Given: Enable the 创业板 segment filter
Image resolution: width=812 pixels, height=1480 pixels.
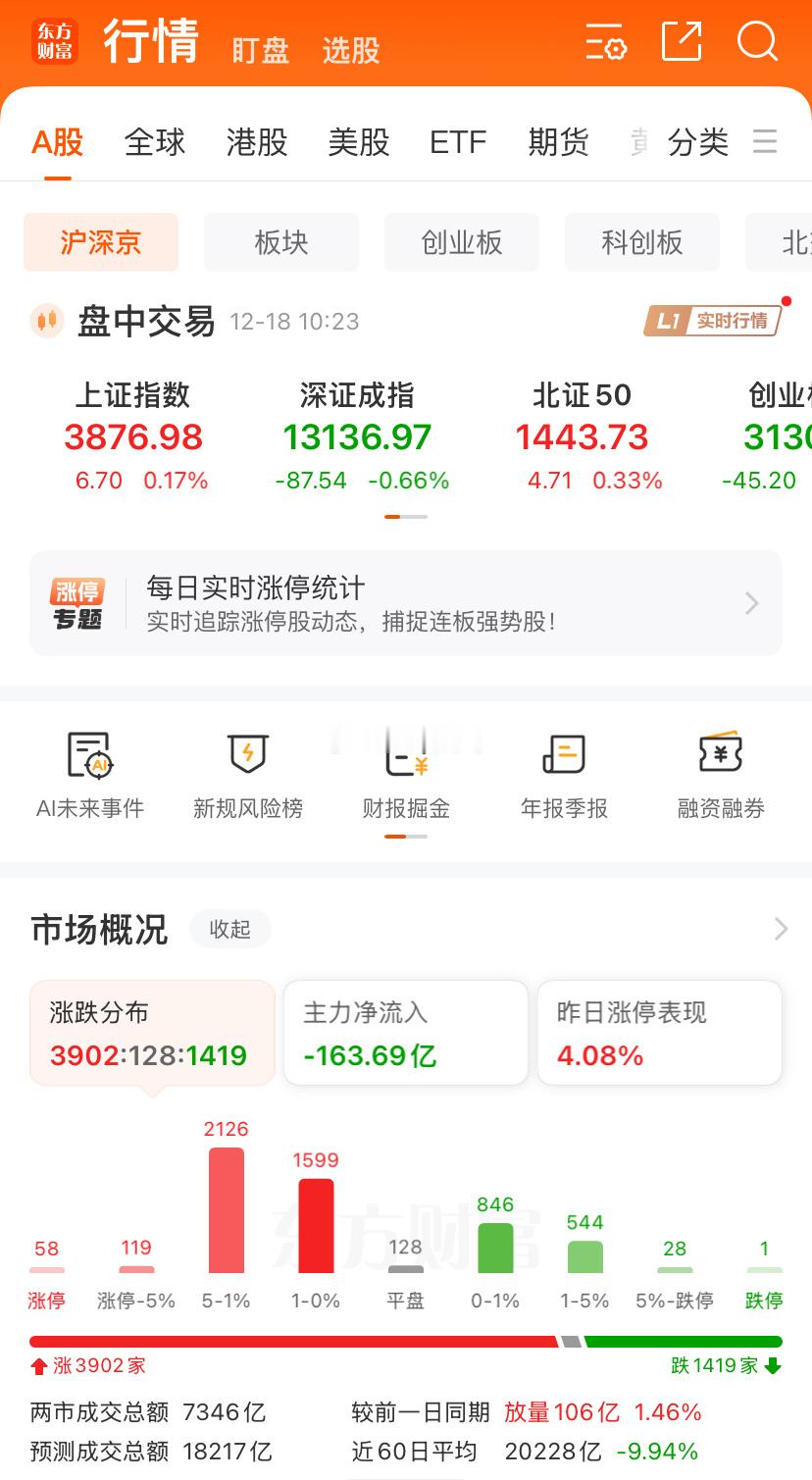Looking at the screenshot, I should click(462, 241).
